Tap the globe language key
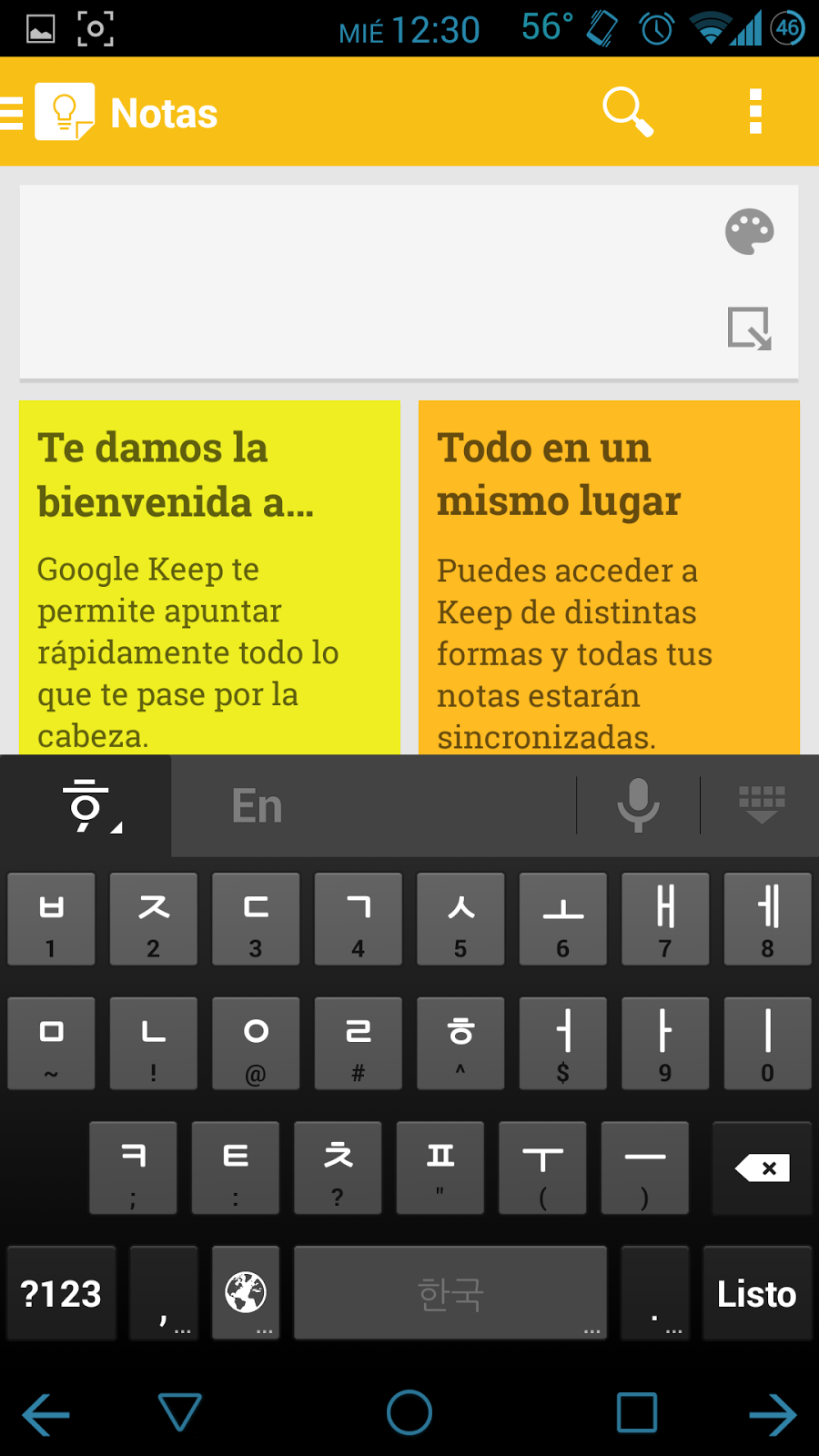The height and width of the screenshot is (1456, 819). click(246, 1293)
